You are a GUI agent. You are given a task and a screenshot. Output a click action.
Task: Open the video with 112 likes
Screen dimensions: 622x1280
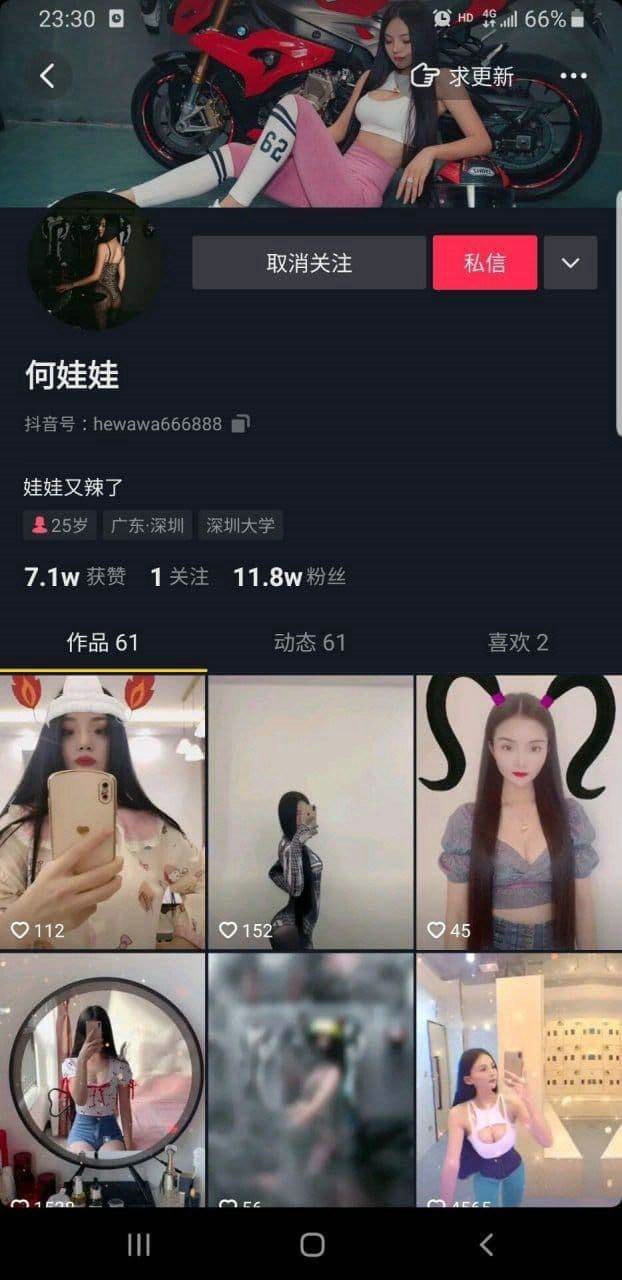[x=103, y=810]
